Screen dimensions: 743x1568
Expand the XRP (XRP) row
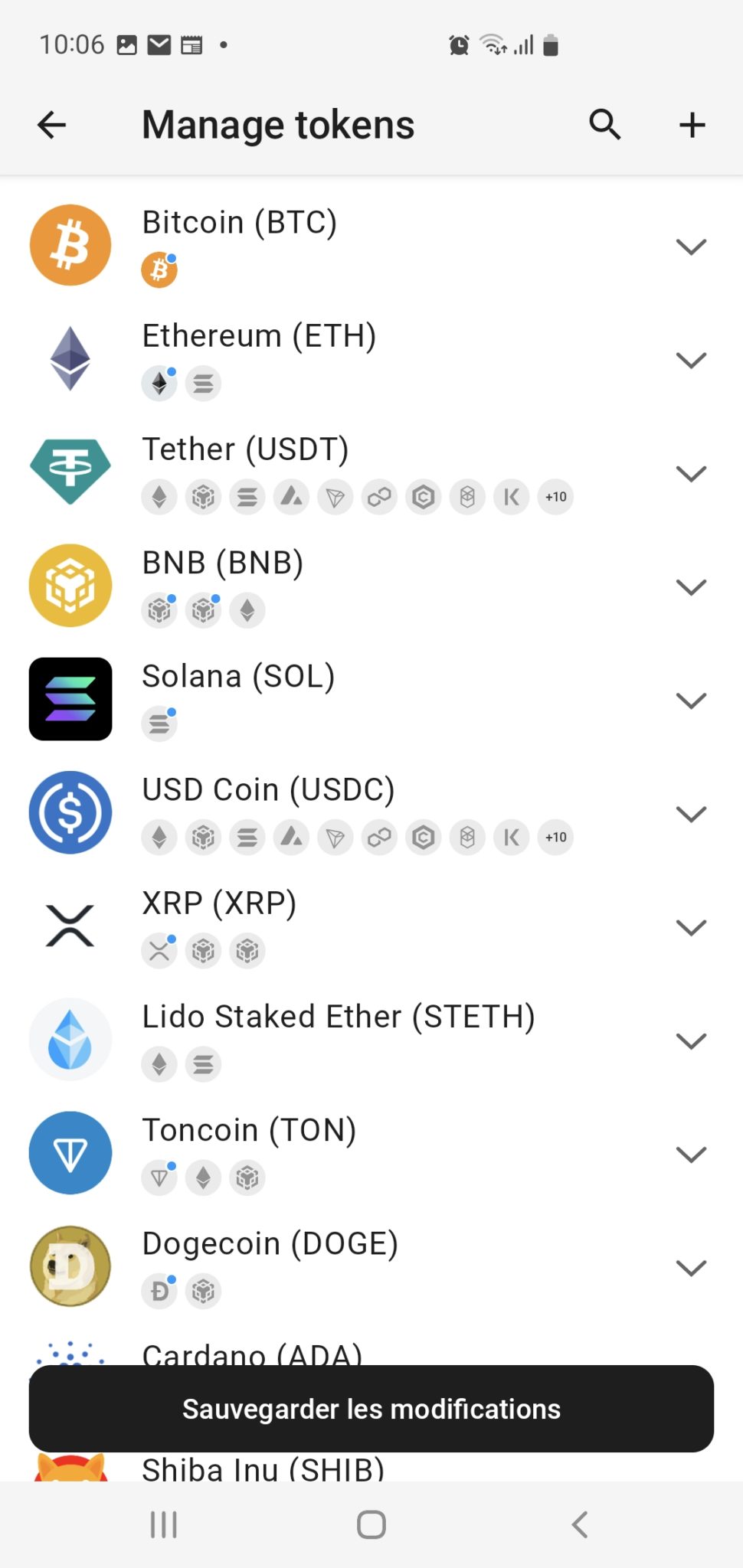click(x=691, y=927)
